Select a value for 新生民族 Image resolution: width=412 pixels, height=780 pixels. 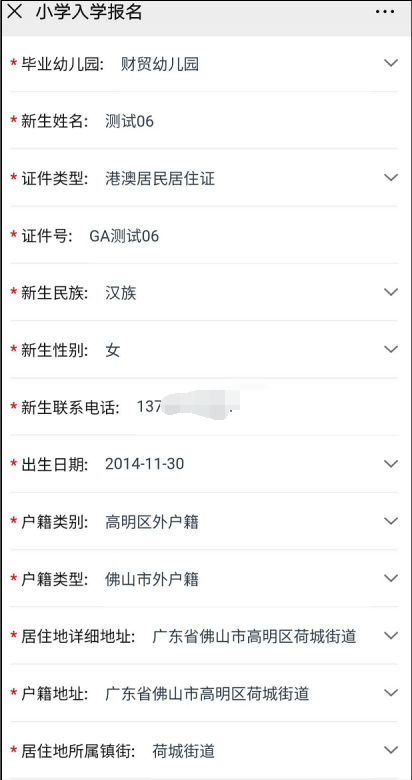point(204,292)
